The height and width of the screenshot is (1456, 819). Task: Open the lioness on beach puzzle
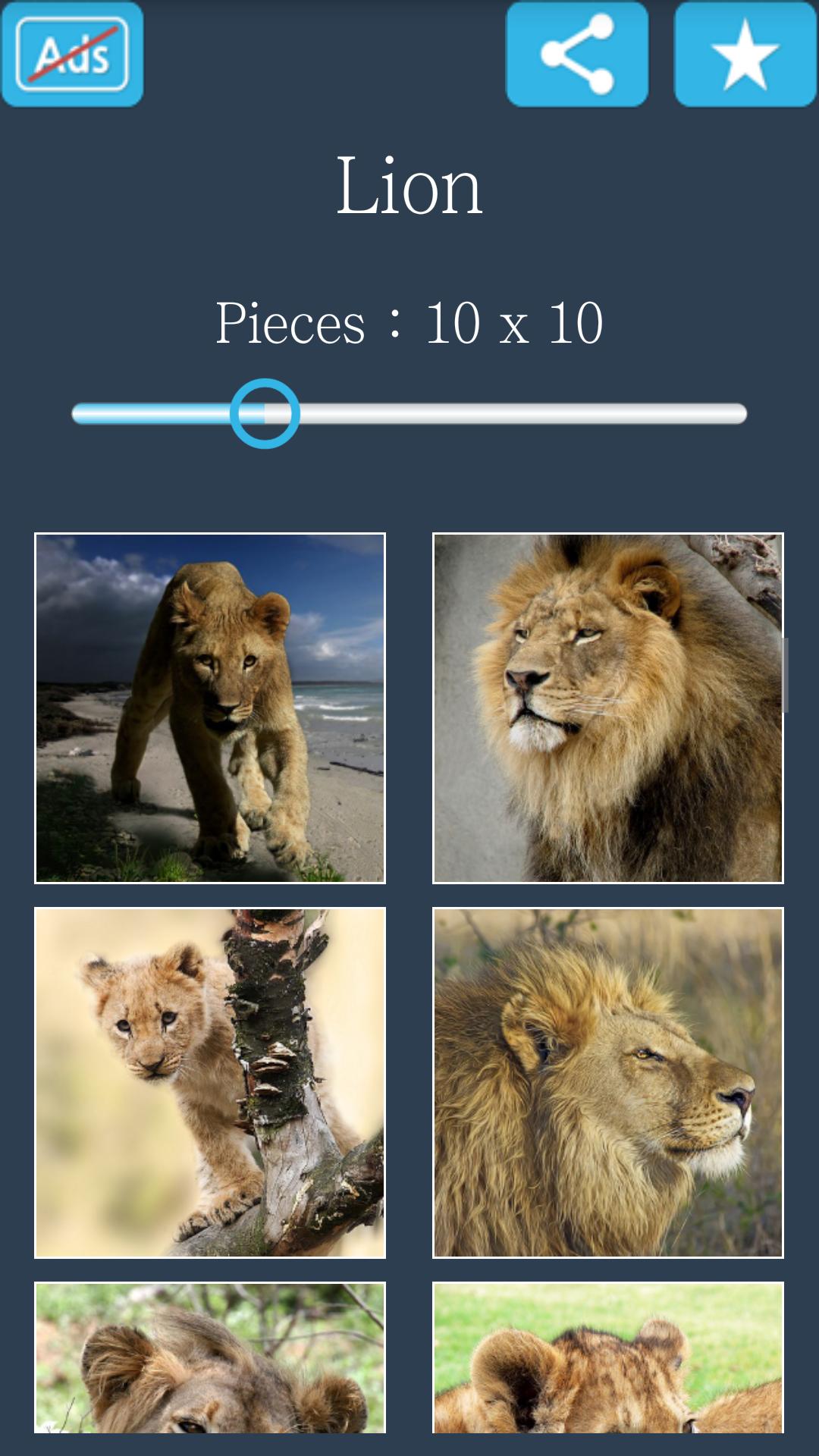click(210, 708)
